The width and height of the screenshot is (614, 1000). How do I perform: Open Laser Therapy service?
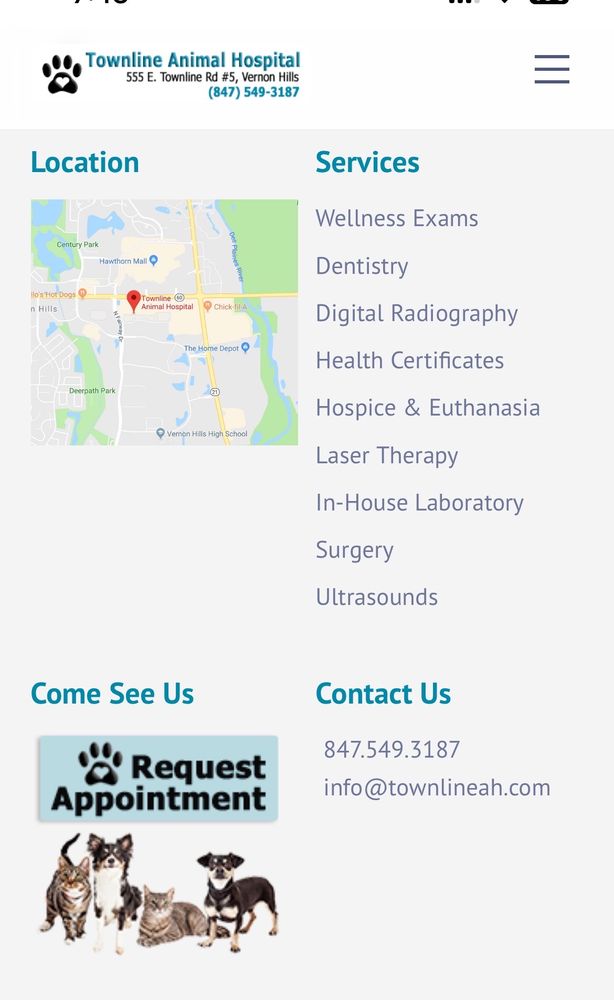pyautogui.click(x=386, y=455)
